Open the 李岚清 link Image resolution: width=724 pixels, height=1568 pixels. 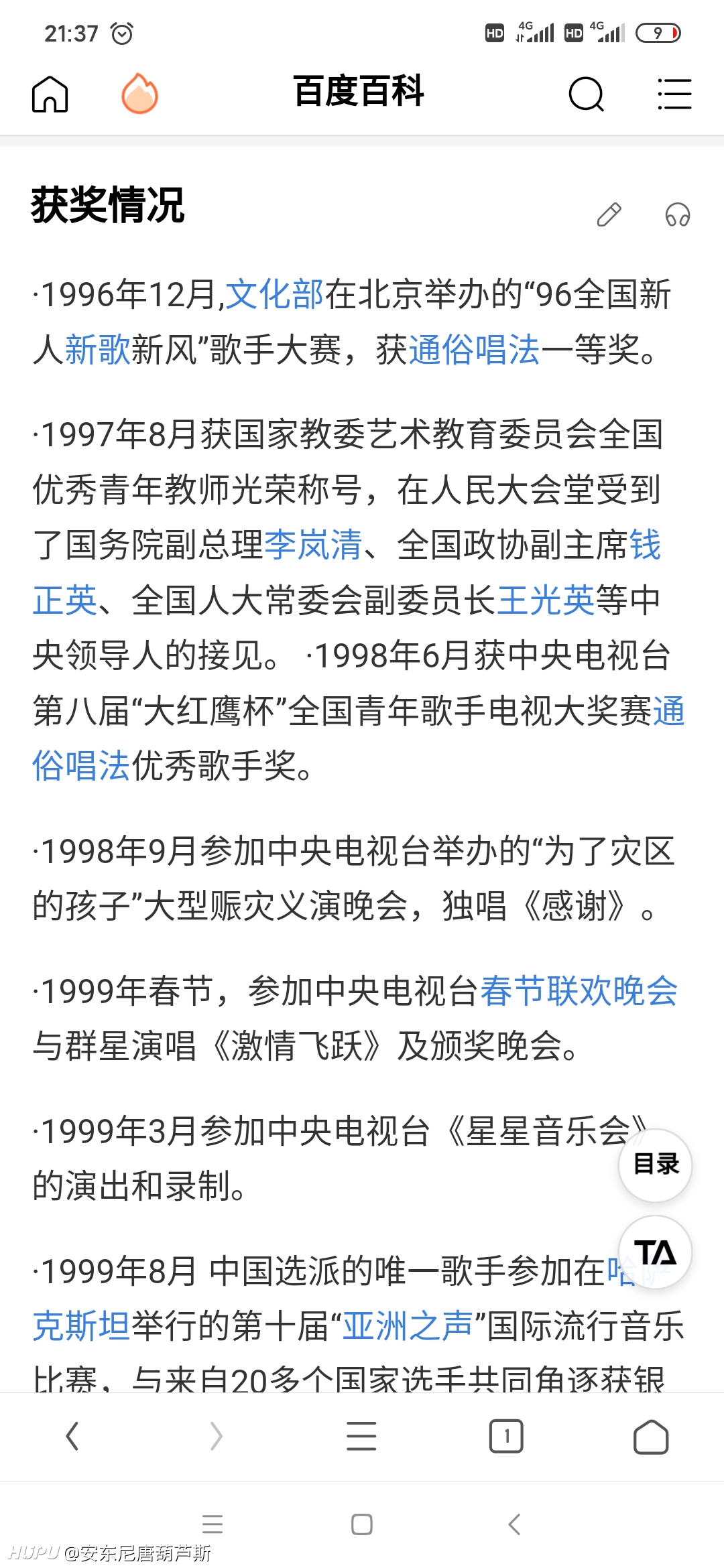click(x=313, y=544)
